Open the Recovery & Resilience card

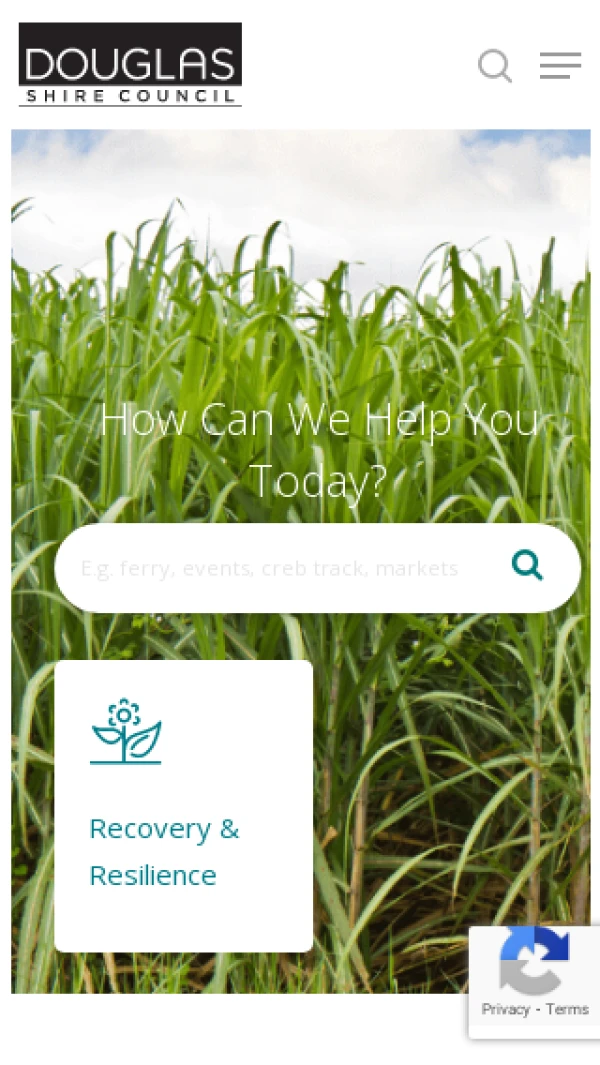[184, 805]
